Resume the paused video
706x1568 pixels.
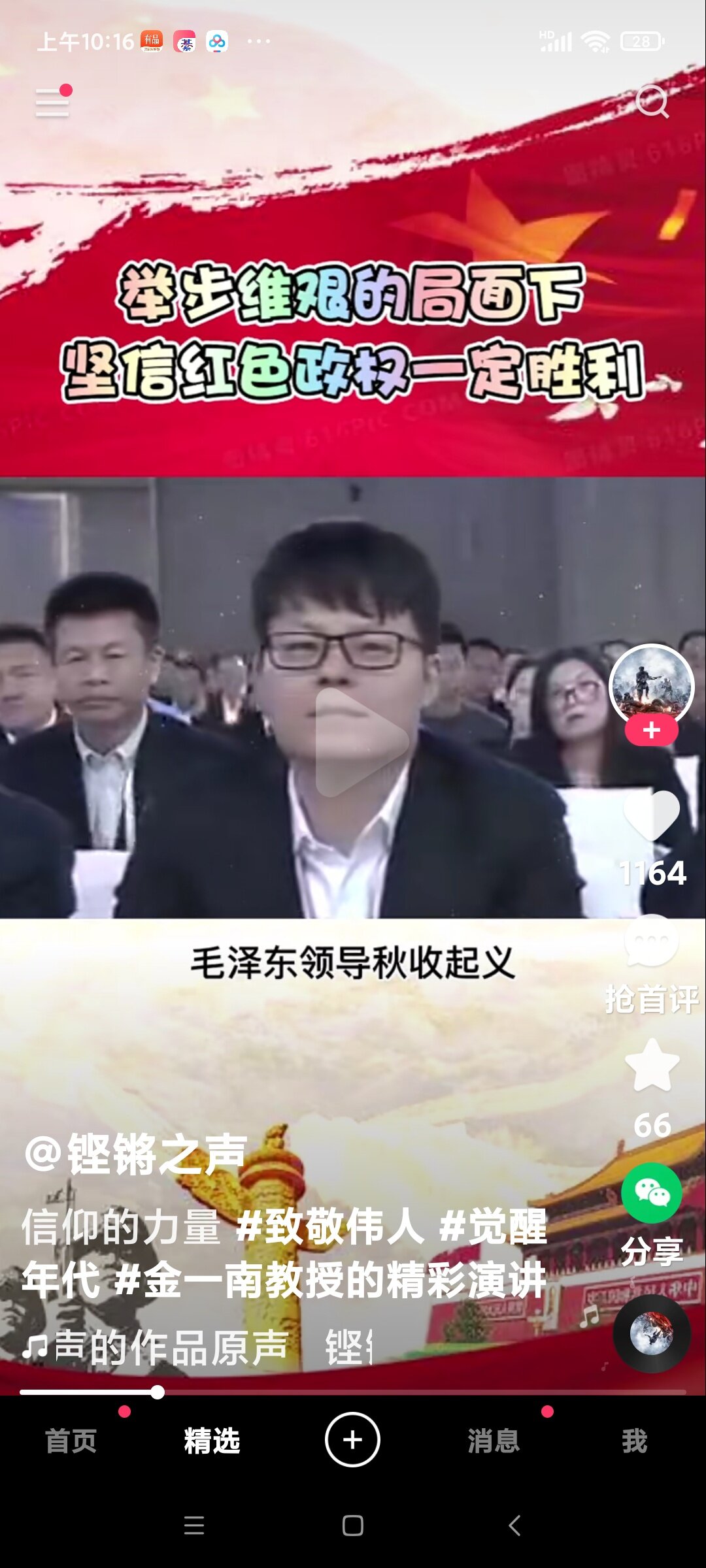coord(361,742)
